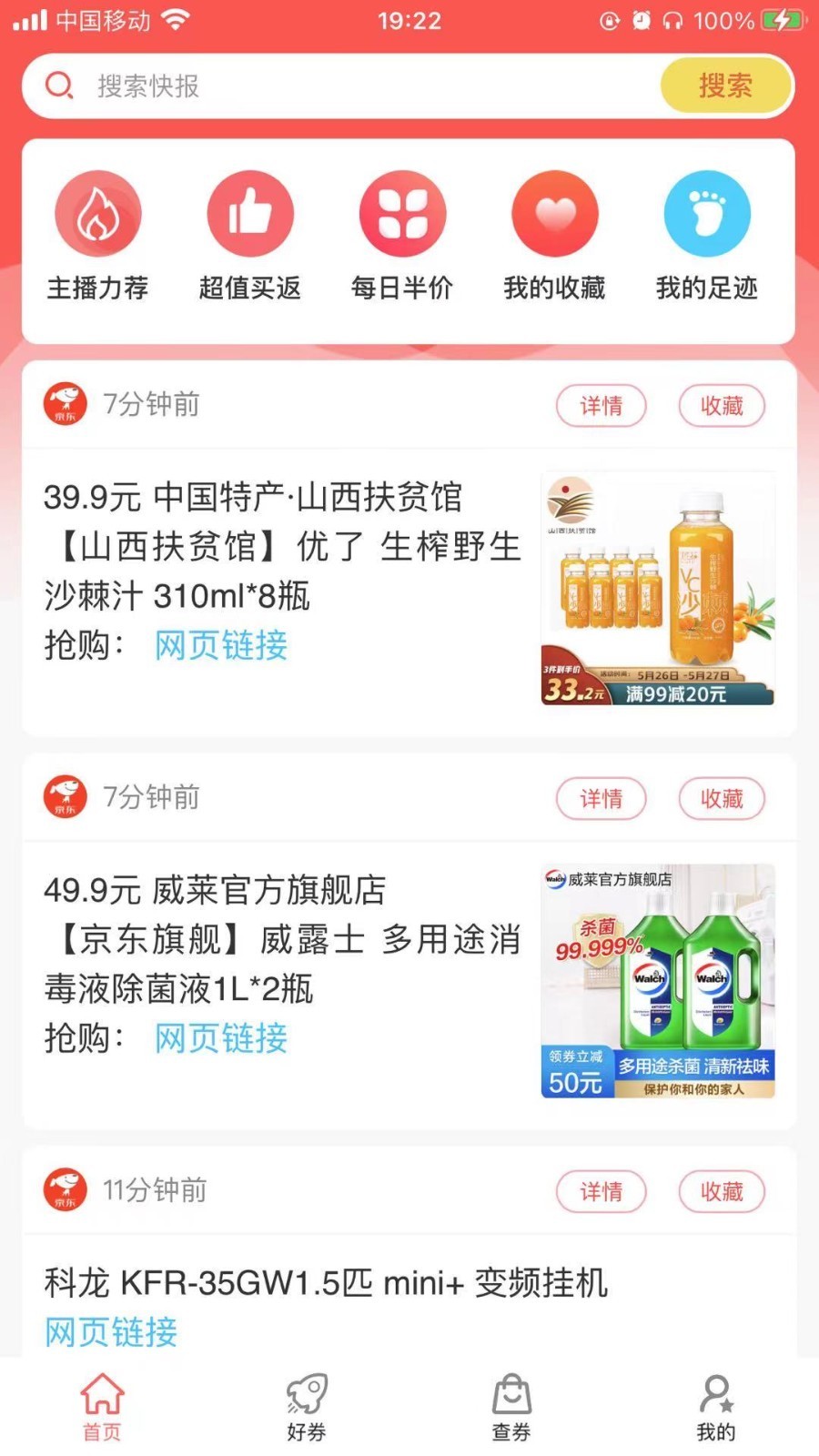Open the 沙棘汁 product image
819x1456 pixels.
(x=658, y=588)
